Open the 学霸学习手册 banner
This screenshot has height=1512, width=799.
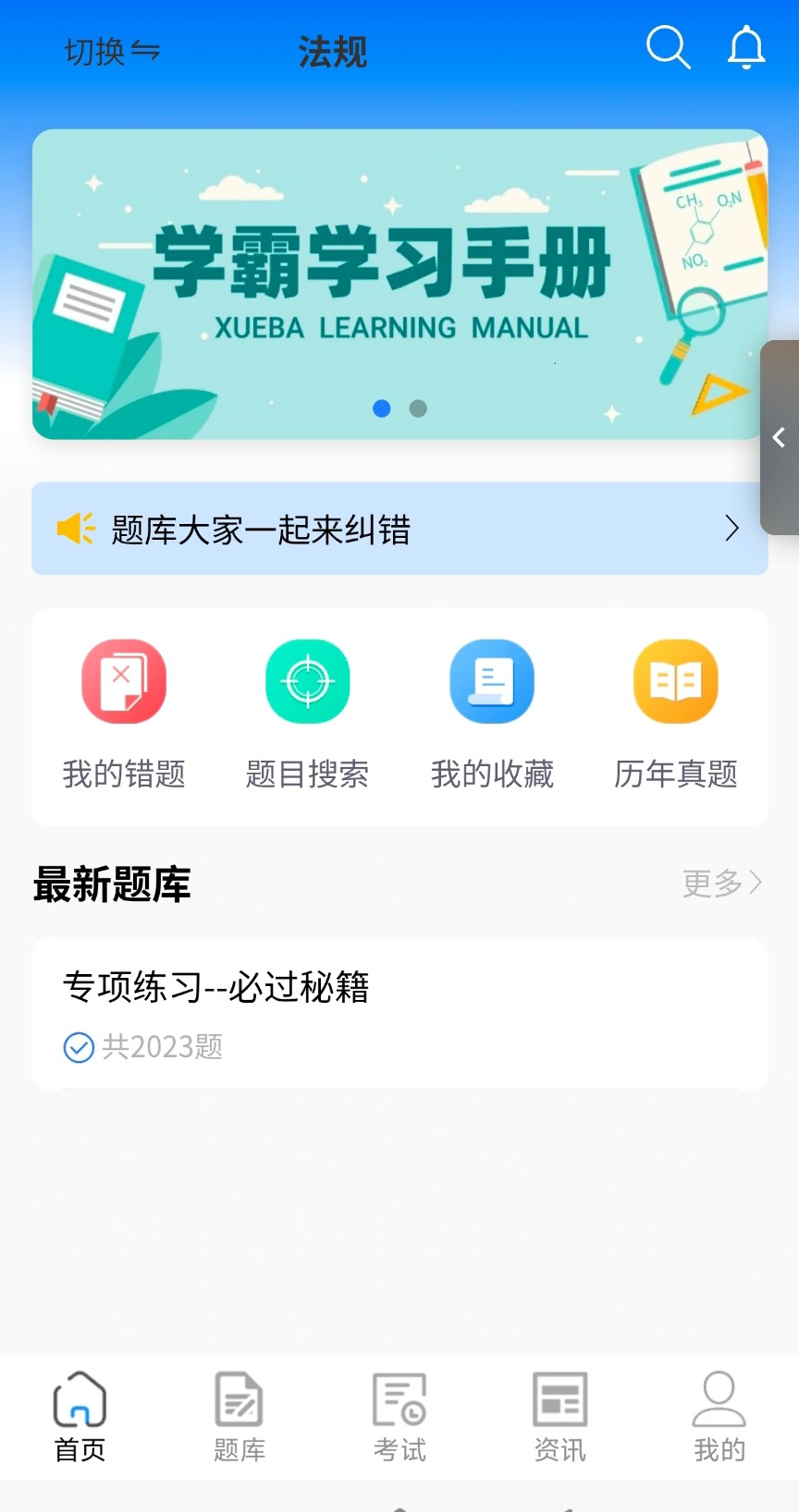pyautogui.click(x=399, y=284)
